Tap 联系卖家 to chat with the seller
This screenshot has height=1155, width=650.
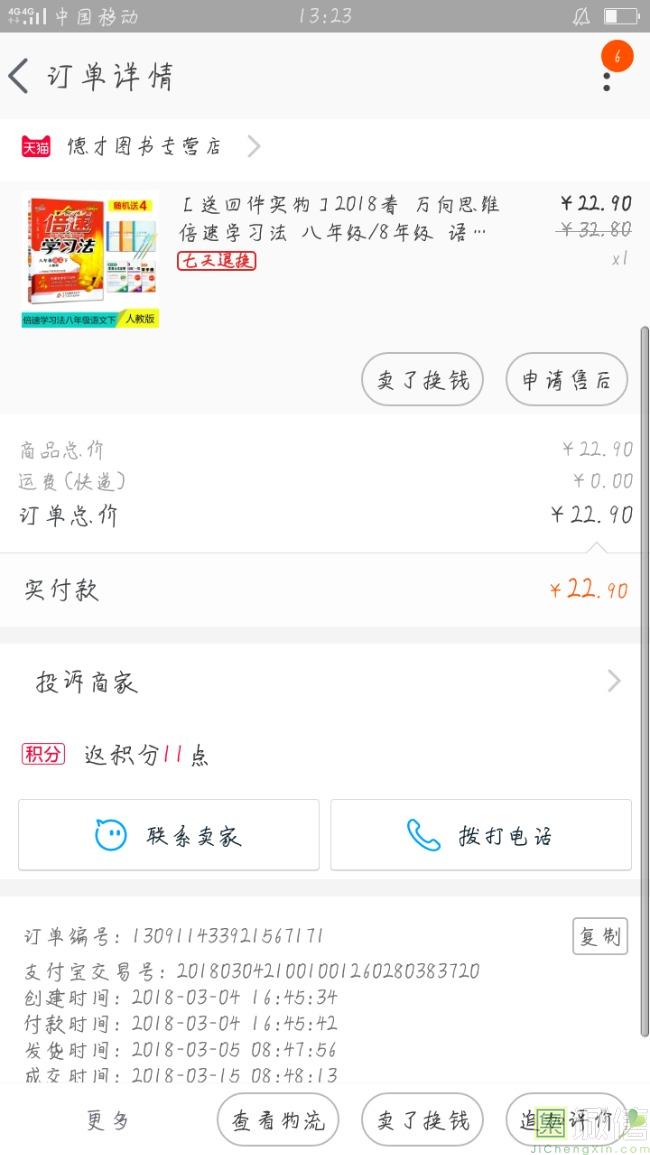[x=169, y=835]
